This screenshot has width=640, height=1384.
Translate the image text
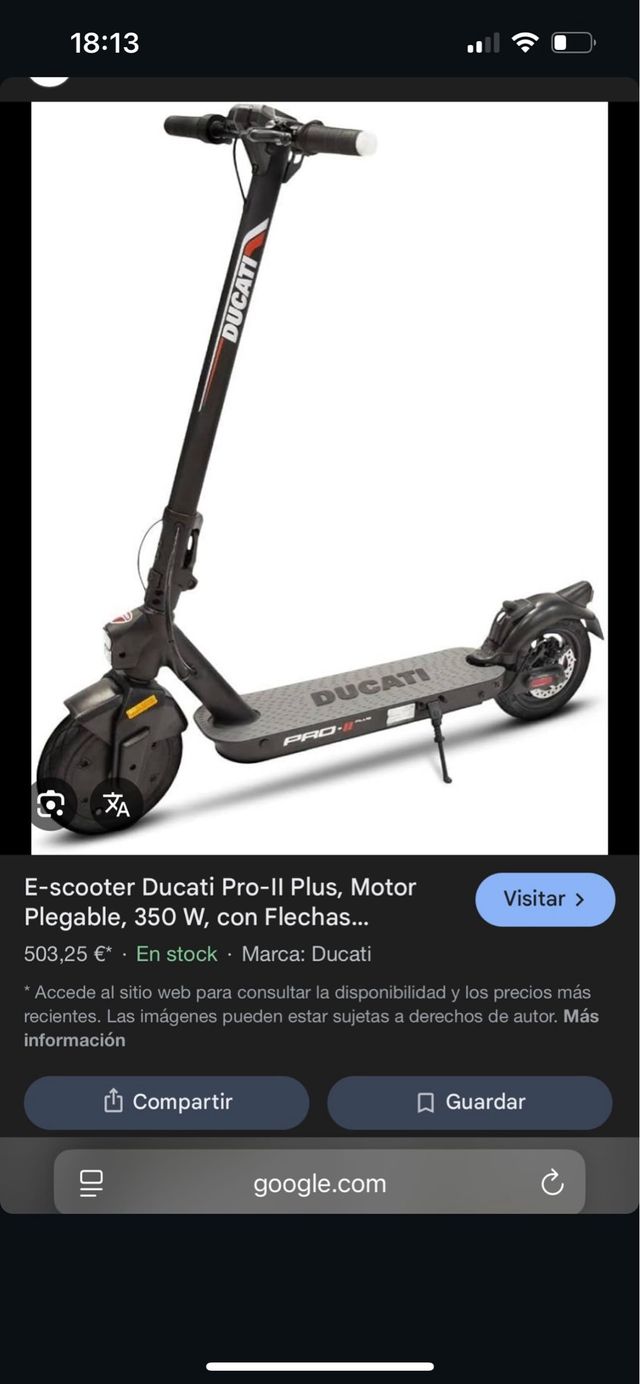tap(117, 803)
